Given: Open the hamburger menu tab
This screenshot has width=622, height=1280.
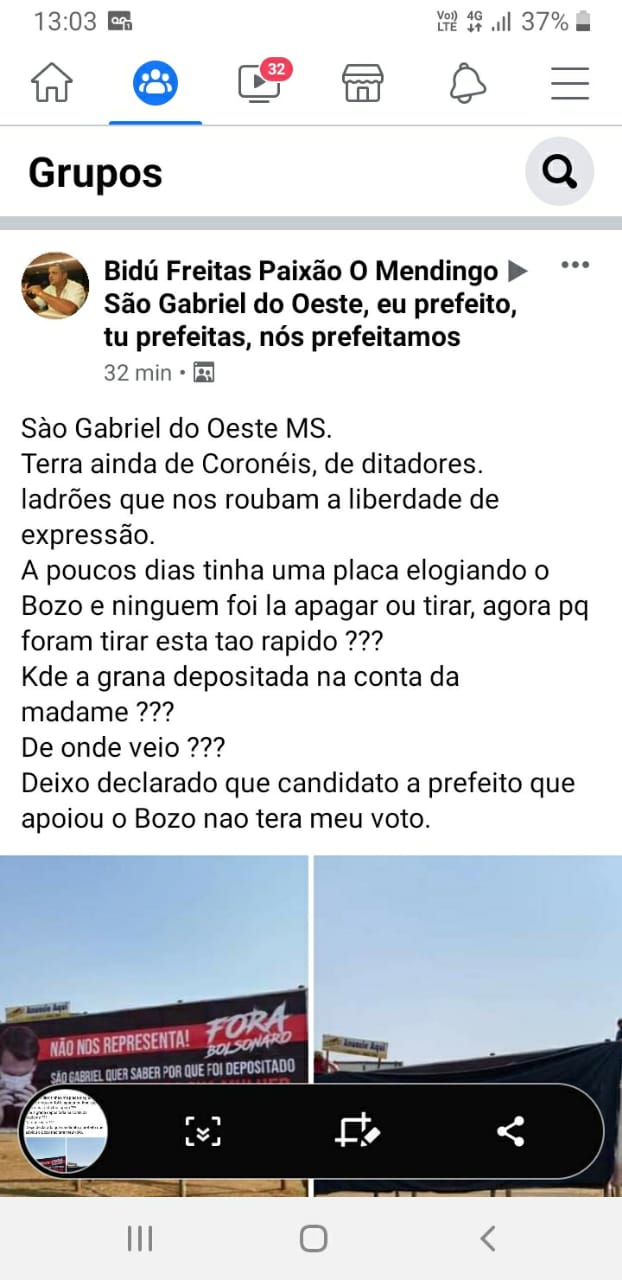Looking at the screenshot, I should tap(570, 83).
